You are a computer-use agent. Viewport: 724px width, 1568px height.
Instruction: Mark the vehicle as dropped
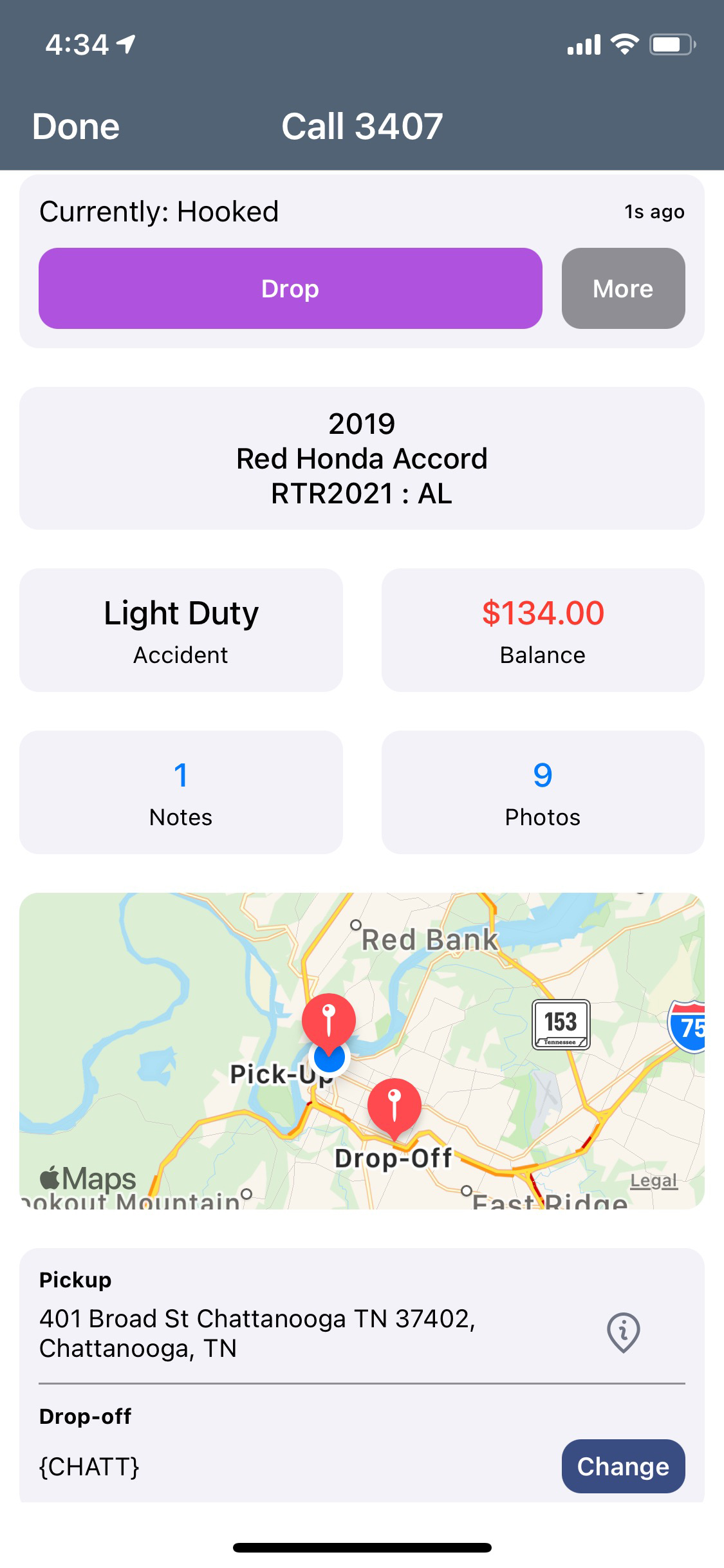(290, 288)
